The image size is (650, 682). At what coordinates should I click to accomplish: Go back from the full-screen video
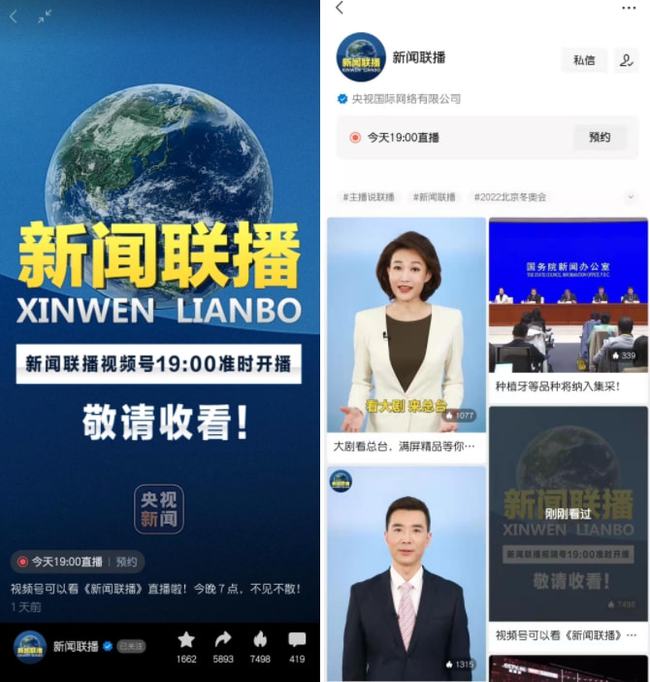tap(13, 16)
